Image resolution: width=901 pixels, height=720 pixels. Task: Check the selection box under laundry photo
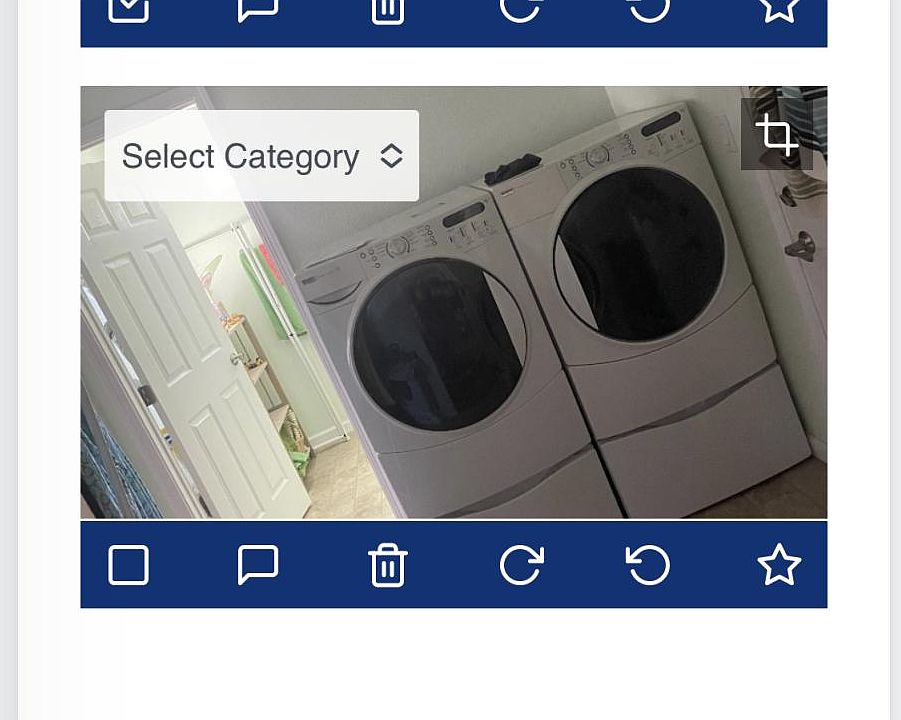tap(129, 565)
